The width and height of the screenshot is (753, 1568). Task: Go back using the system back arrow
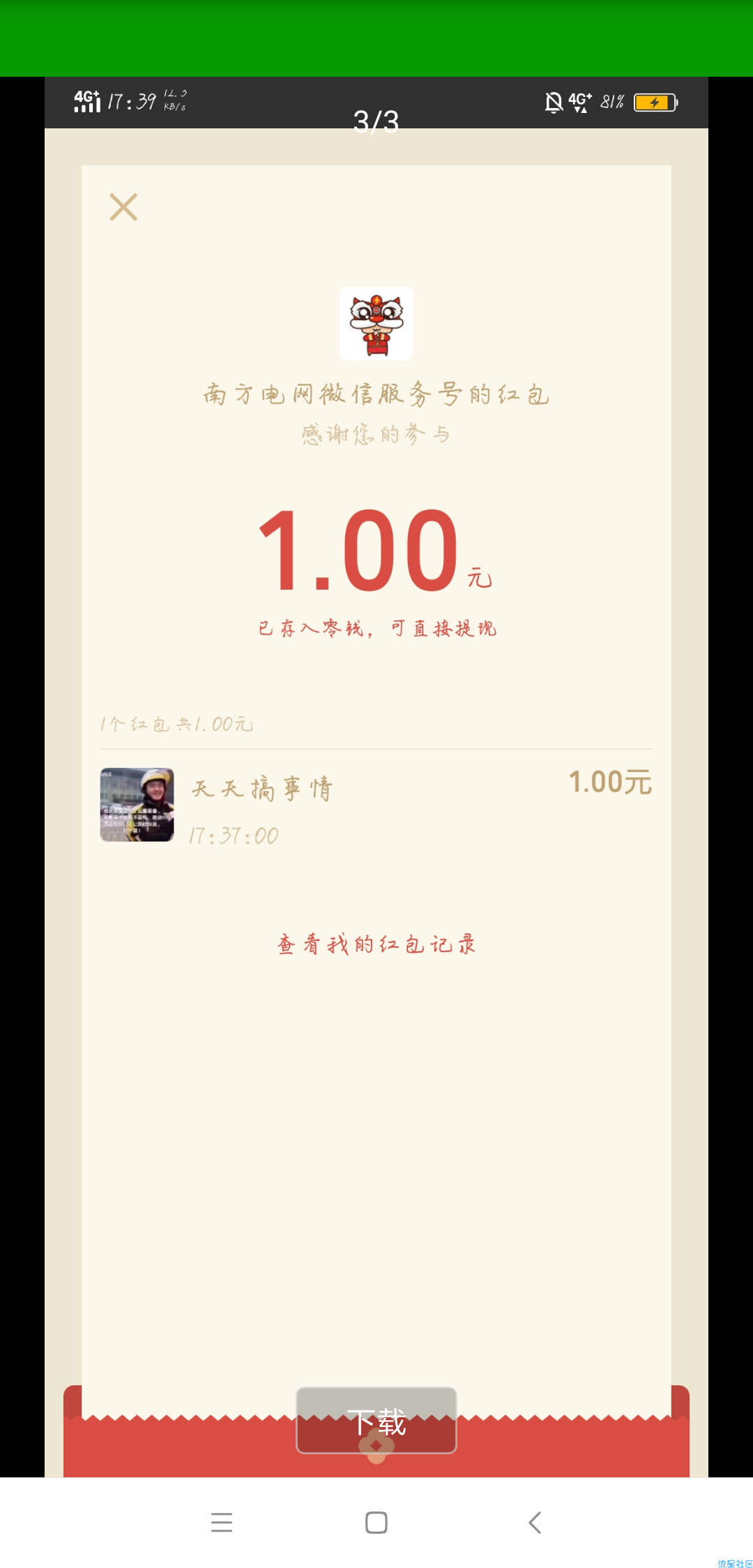535,1522
